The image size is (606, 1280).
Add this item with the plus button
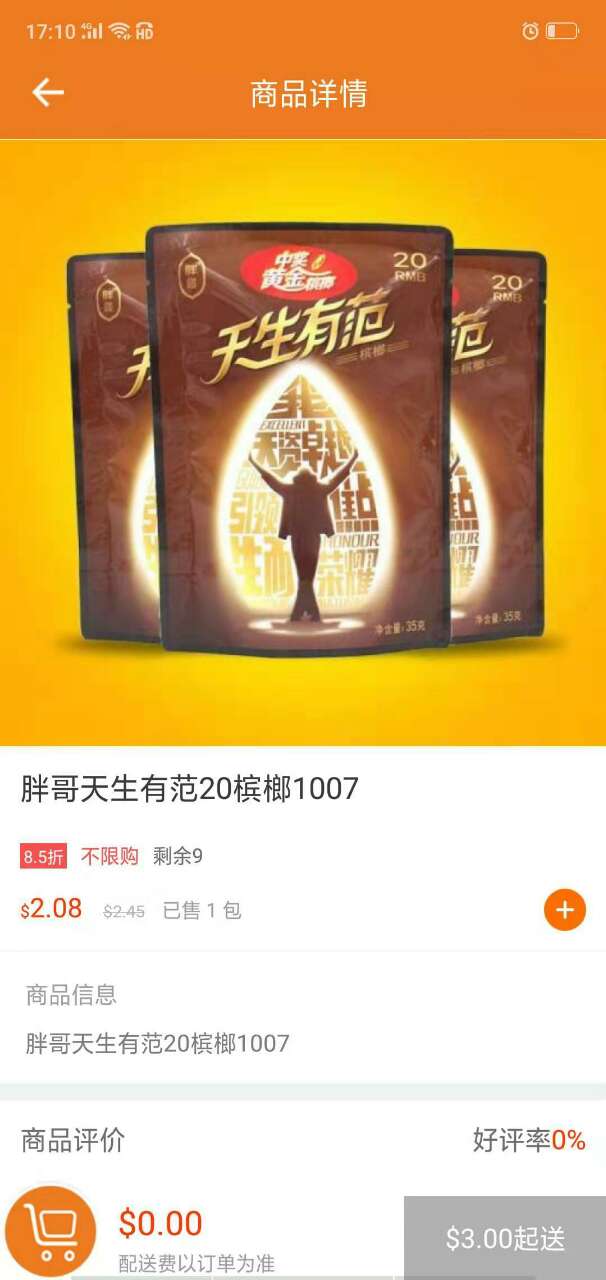[564, 910]
